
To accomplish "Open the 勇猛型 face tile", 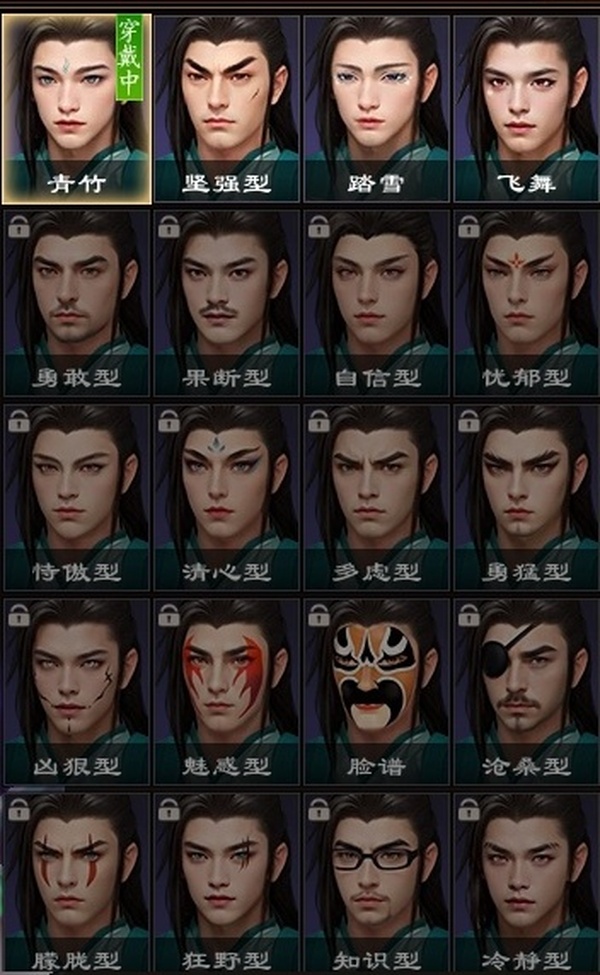I will tap(526, 495).
